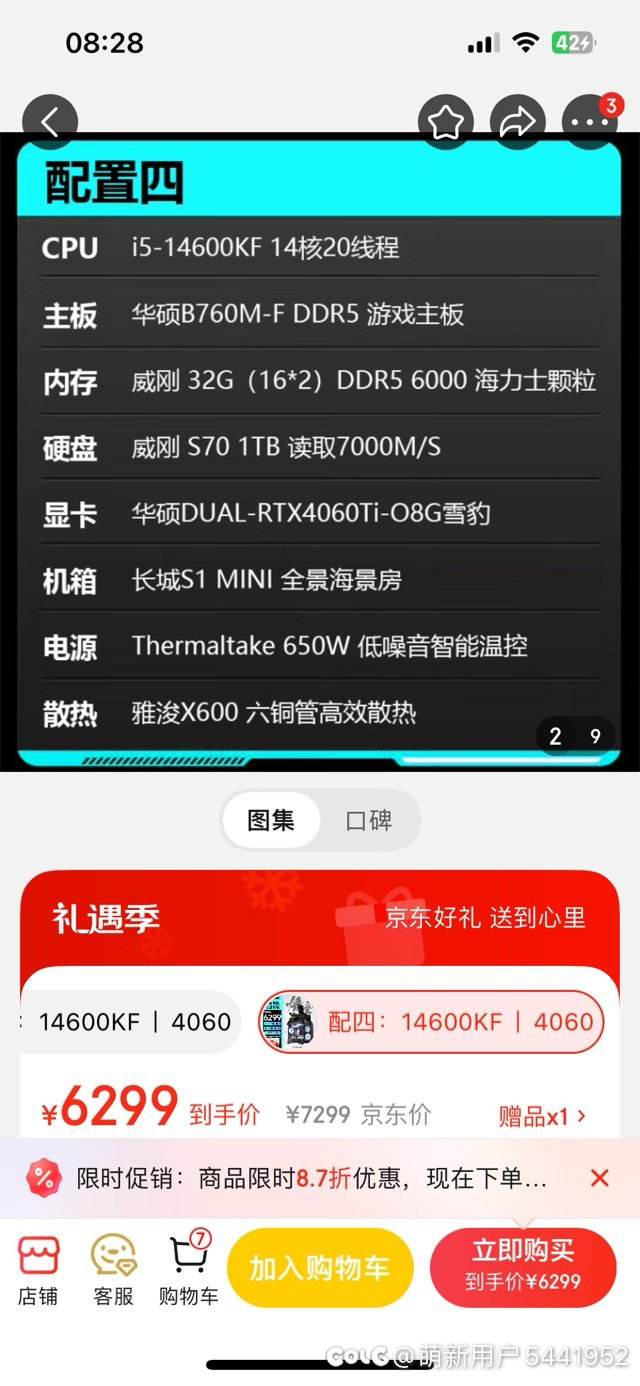The width and height of the screenshot is (640, 1386).
Task: Favorite this product with the star icon
Action: pyautogui.click(x=446, y=122)
